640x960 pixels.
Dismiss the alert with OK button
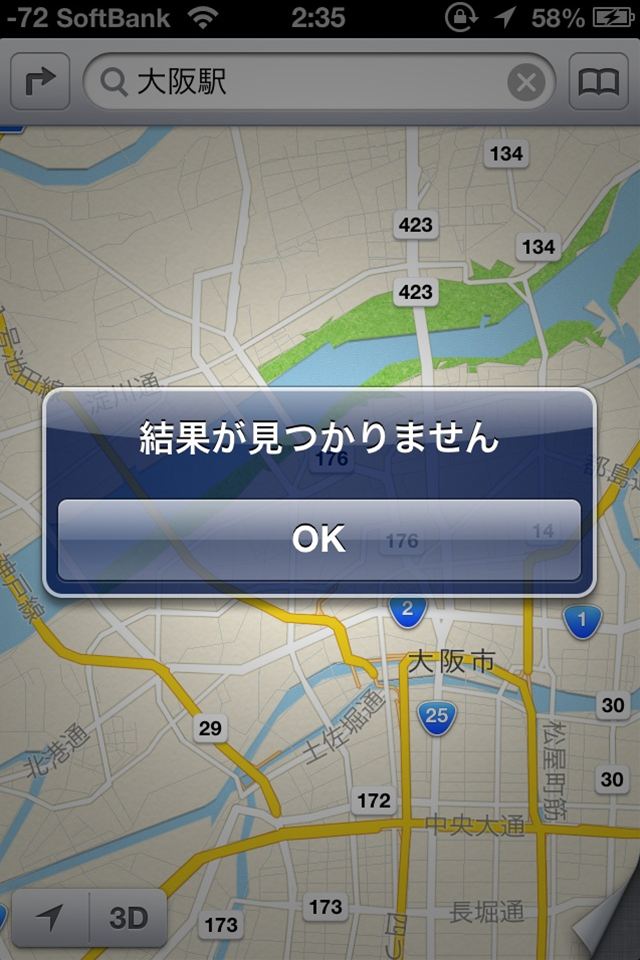(319, 539)
